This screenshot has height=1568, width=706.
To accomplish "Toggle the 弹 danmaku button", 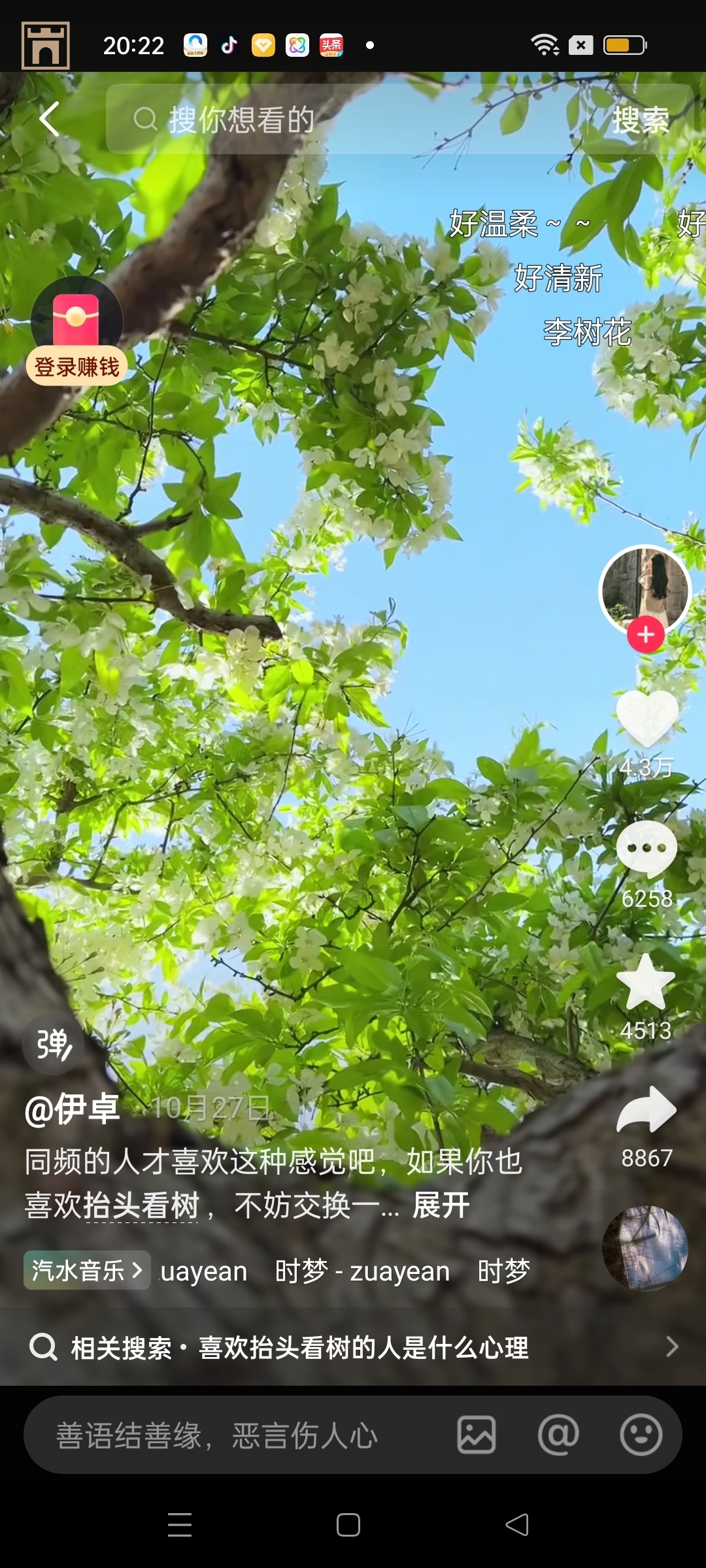I will pos(54,1044).
